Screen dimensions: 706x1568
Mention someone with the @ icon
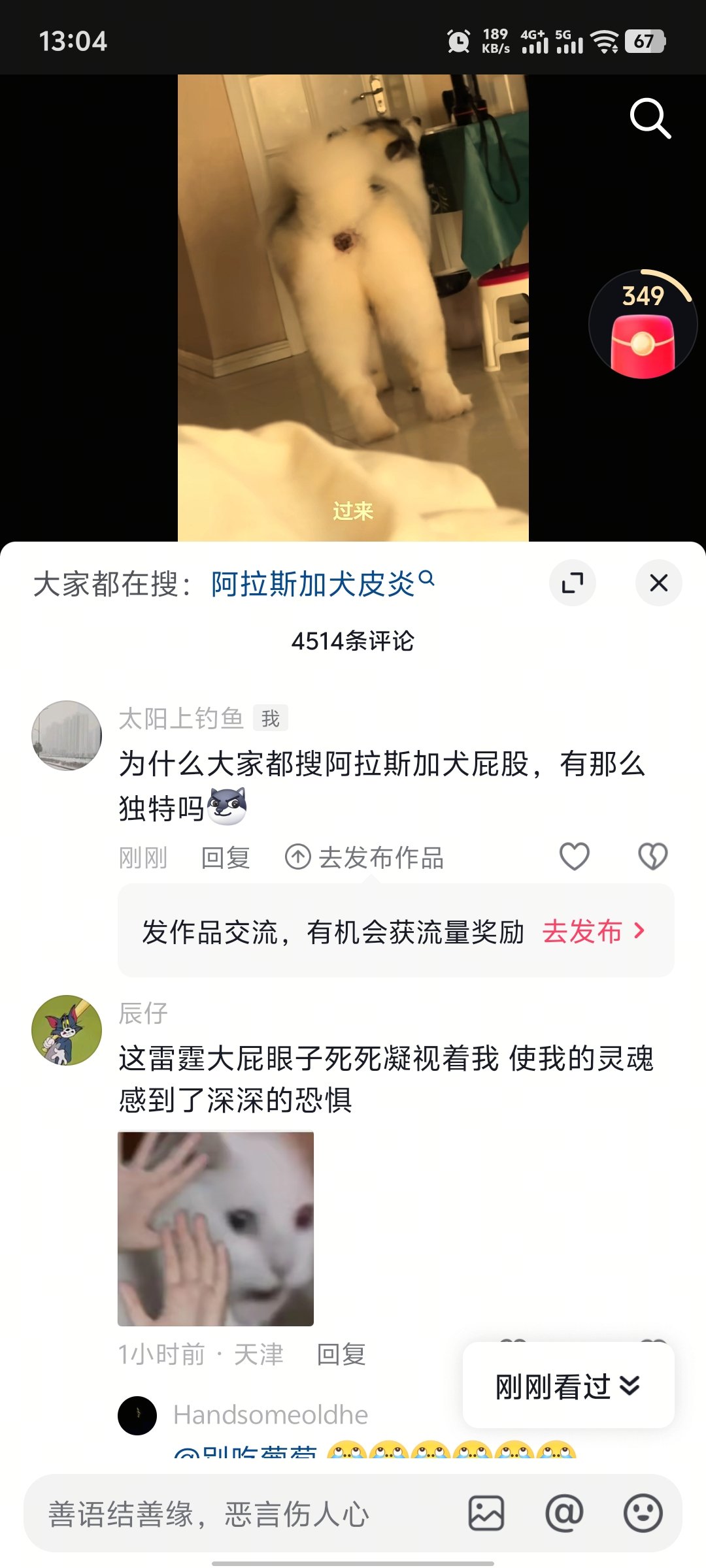(564, 1513)
